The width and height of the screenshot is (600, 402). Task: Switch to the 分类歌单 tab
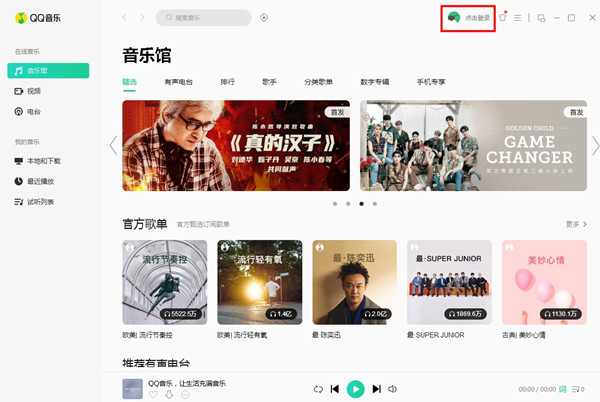point(318,81)
